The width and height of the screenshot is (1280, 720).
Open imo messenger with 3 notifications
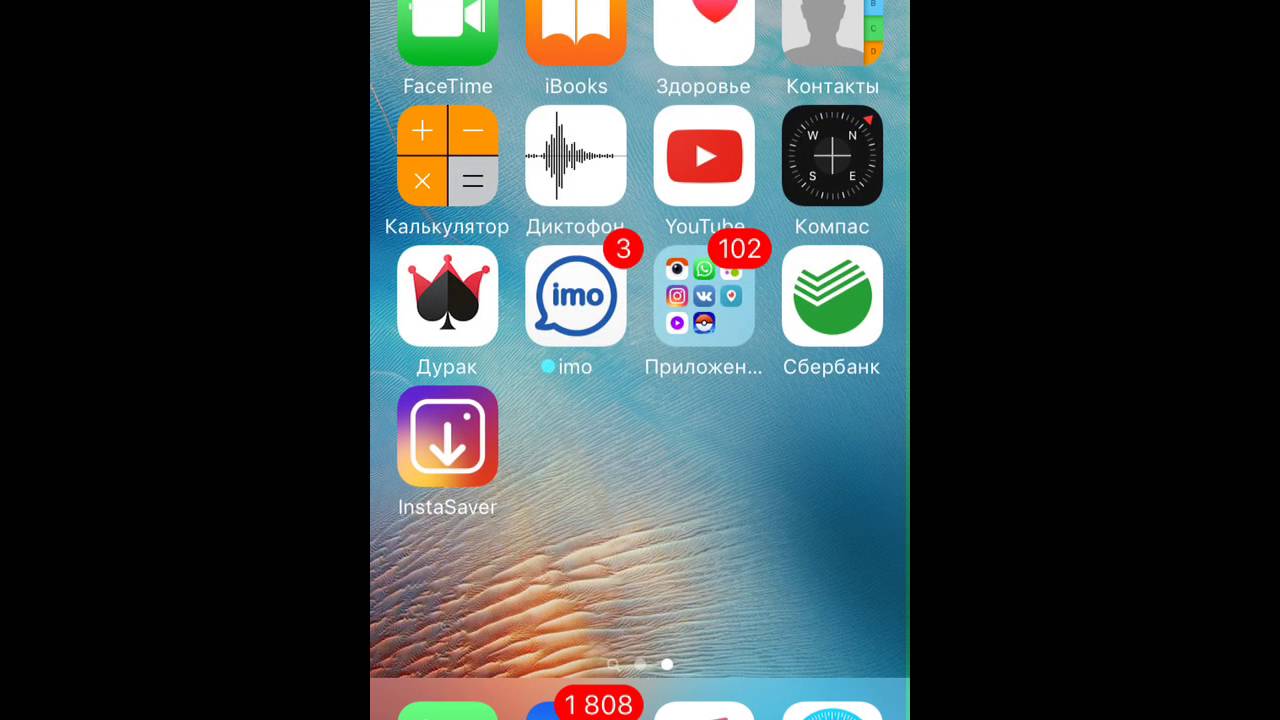pos(575,296)
